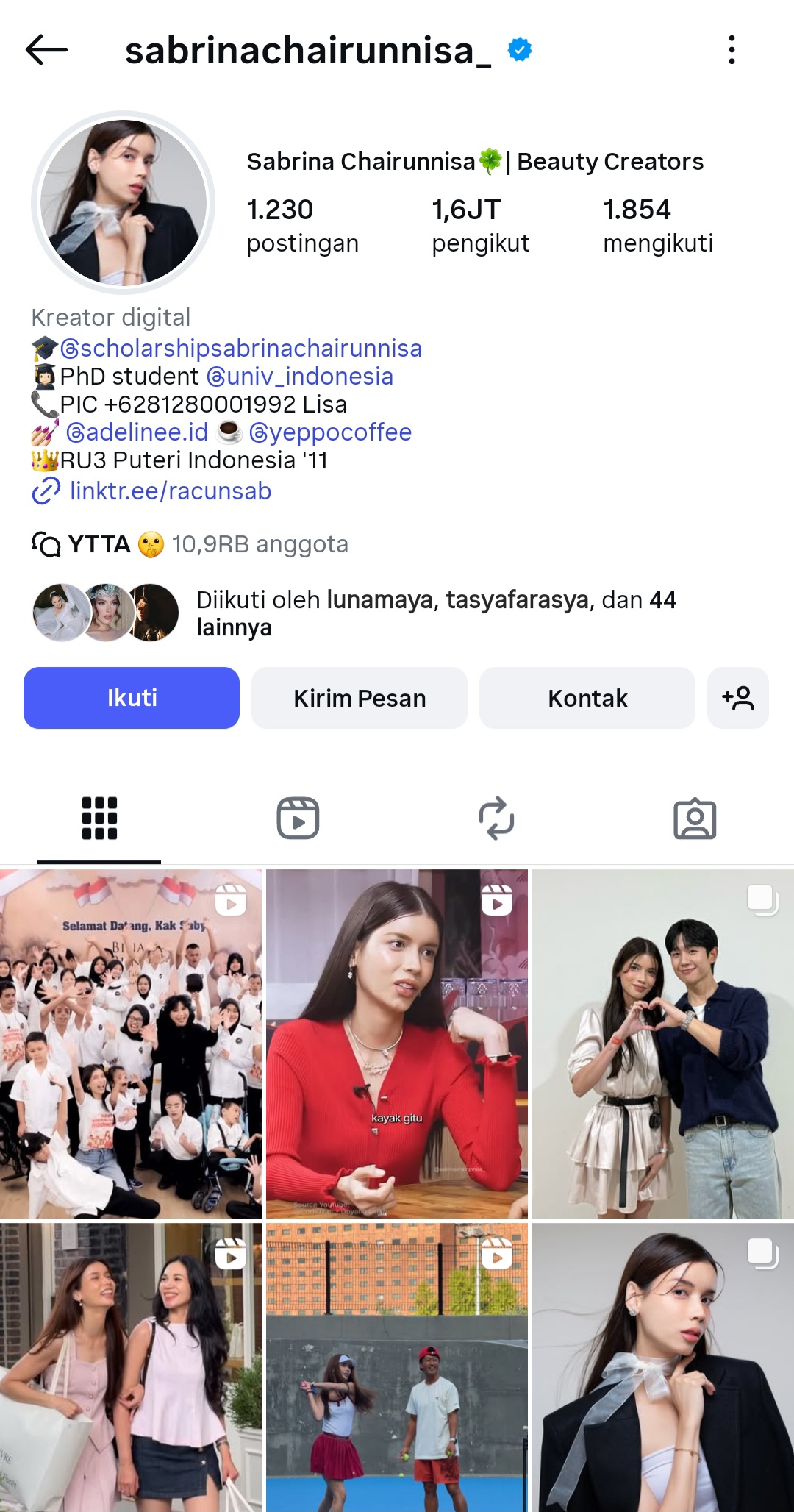The width and height of the screenshot is (794, 1512).
Task: Open linktr.ee/racunsab link
Action: pos(170,491)
